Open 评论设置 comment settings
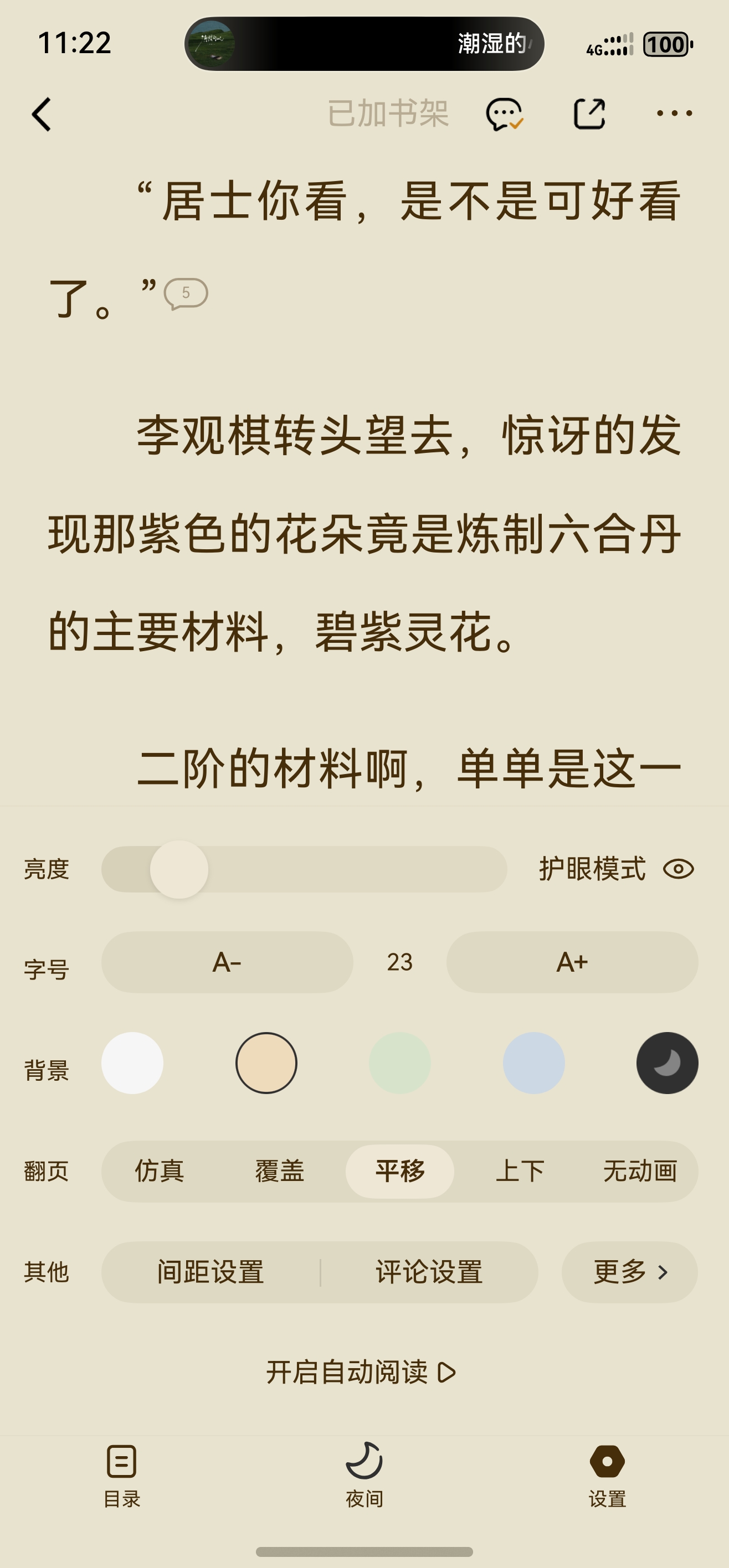729x1568 pixels. [x=428, y=1272]
